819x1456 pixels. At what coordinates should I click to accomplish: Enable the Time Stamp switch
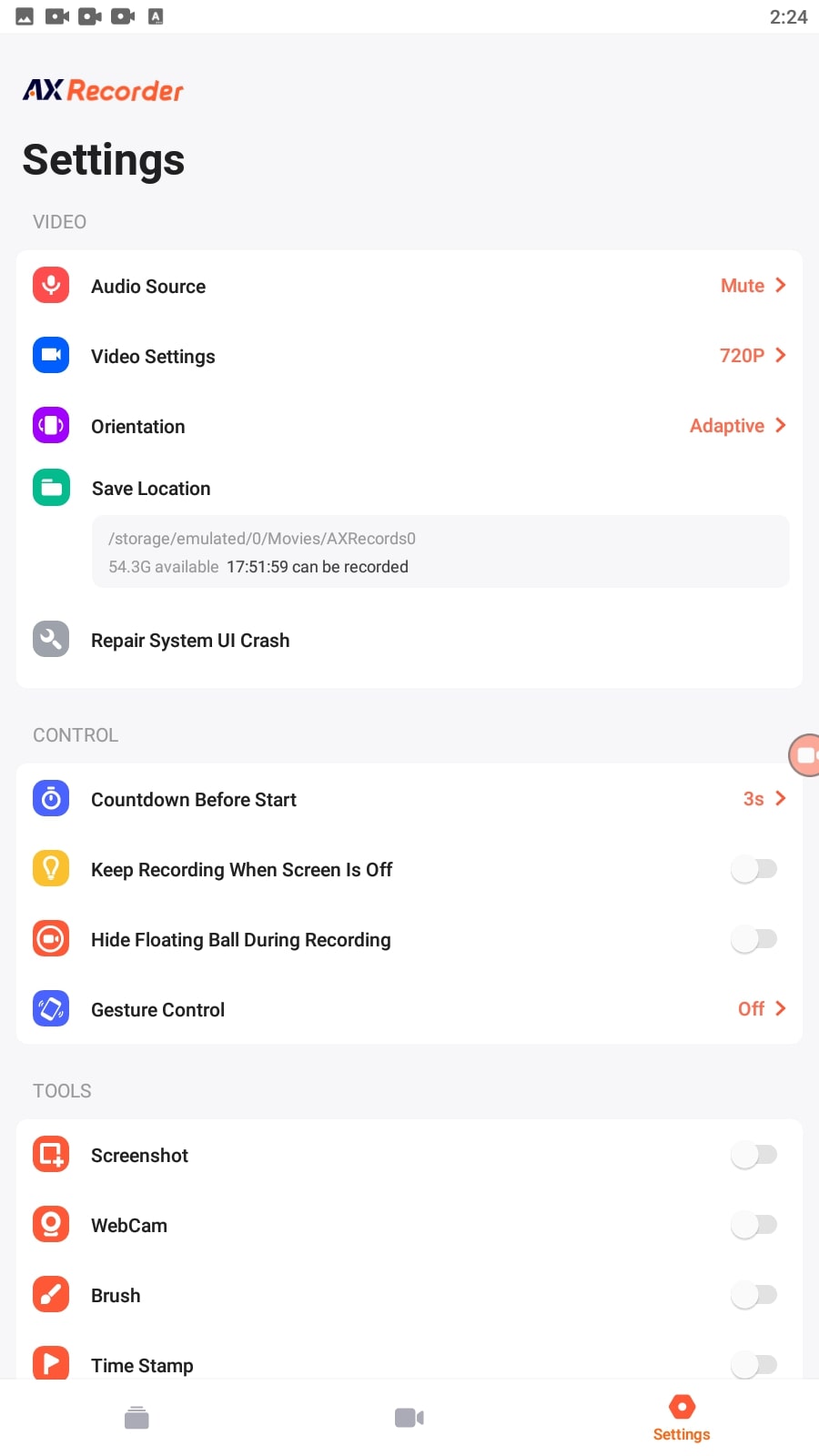pos(754,1365)
